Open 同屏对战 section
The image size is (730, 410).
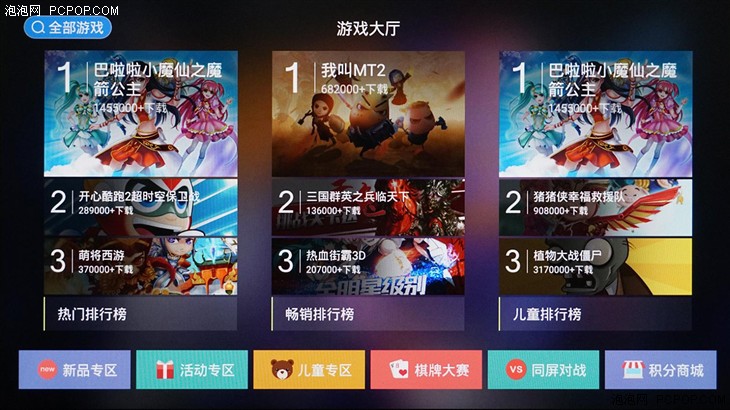coord(543,370)
